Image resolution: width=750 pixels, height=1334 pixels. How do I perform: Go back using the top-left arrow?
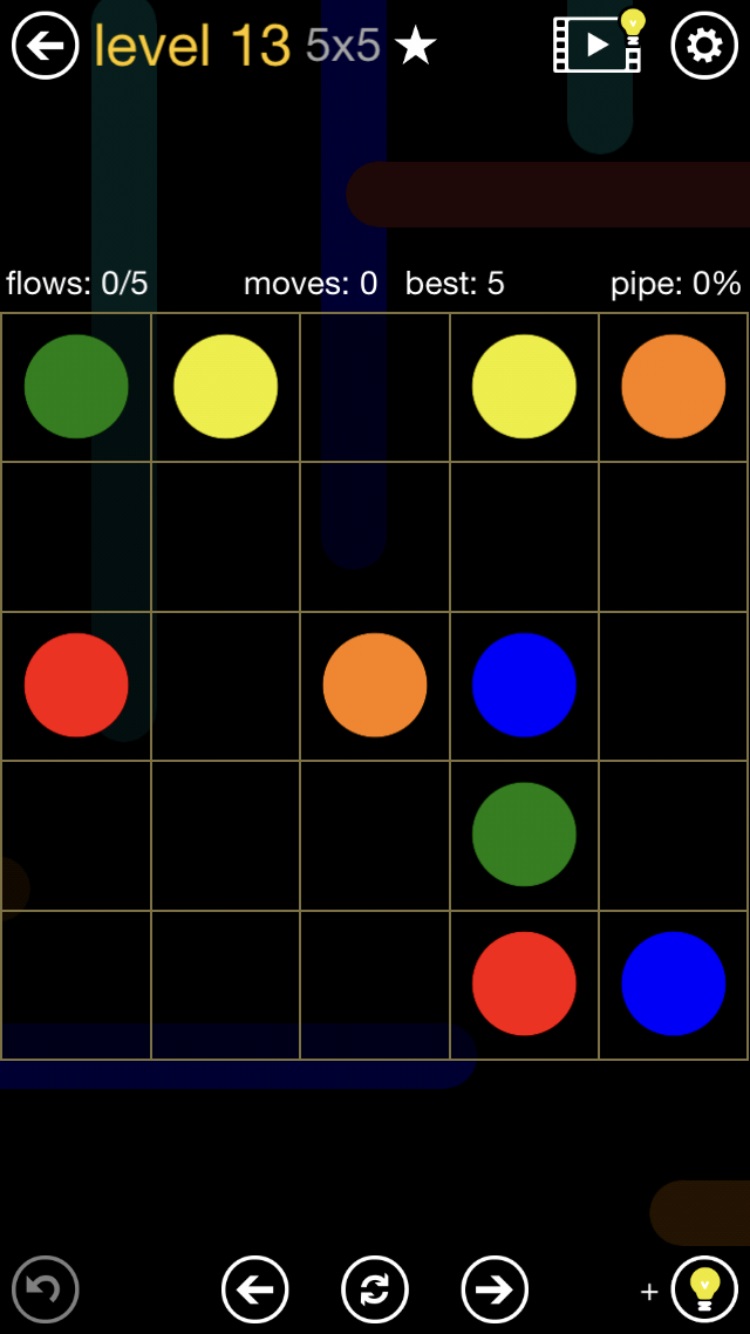45,46
